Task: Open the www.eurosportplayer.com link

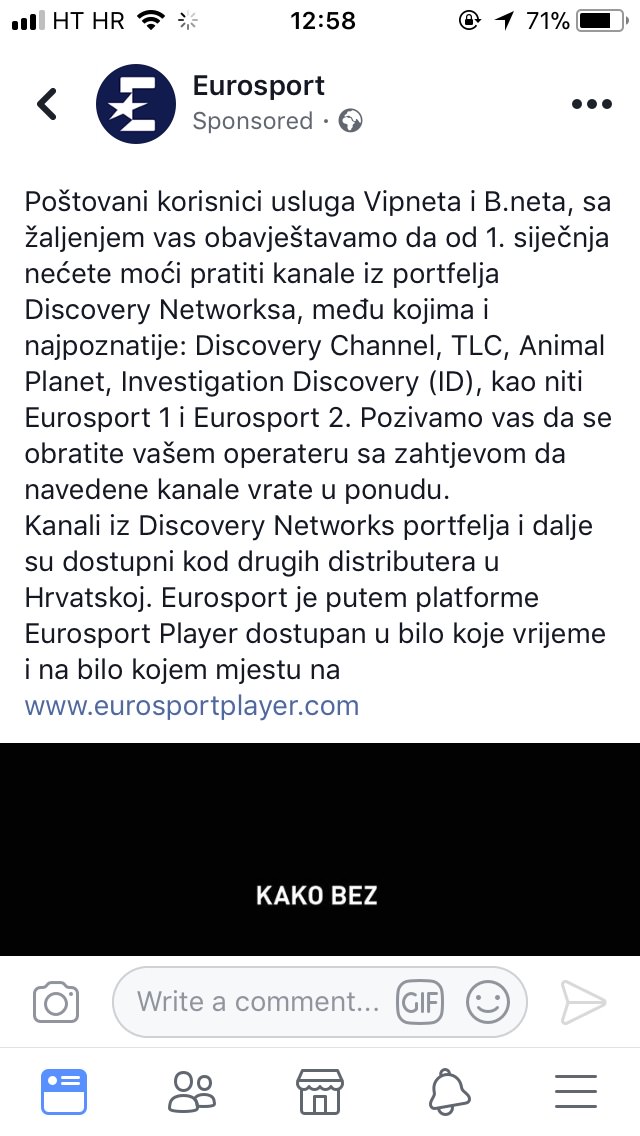Action: [x=191, y=706]
